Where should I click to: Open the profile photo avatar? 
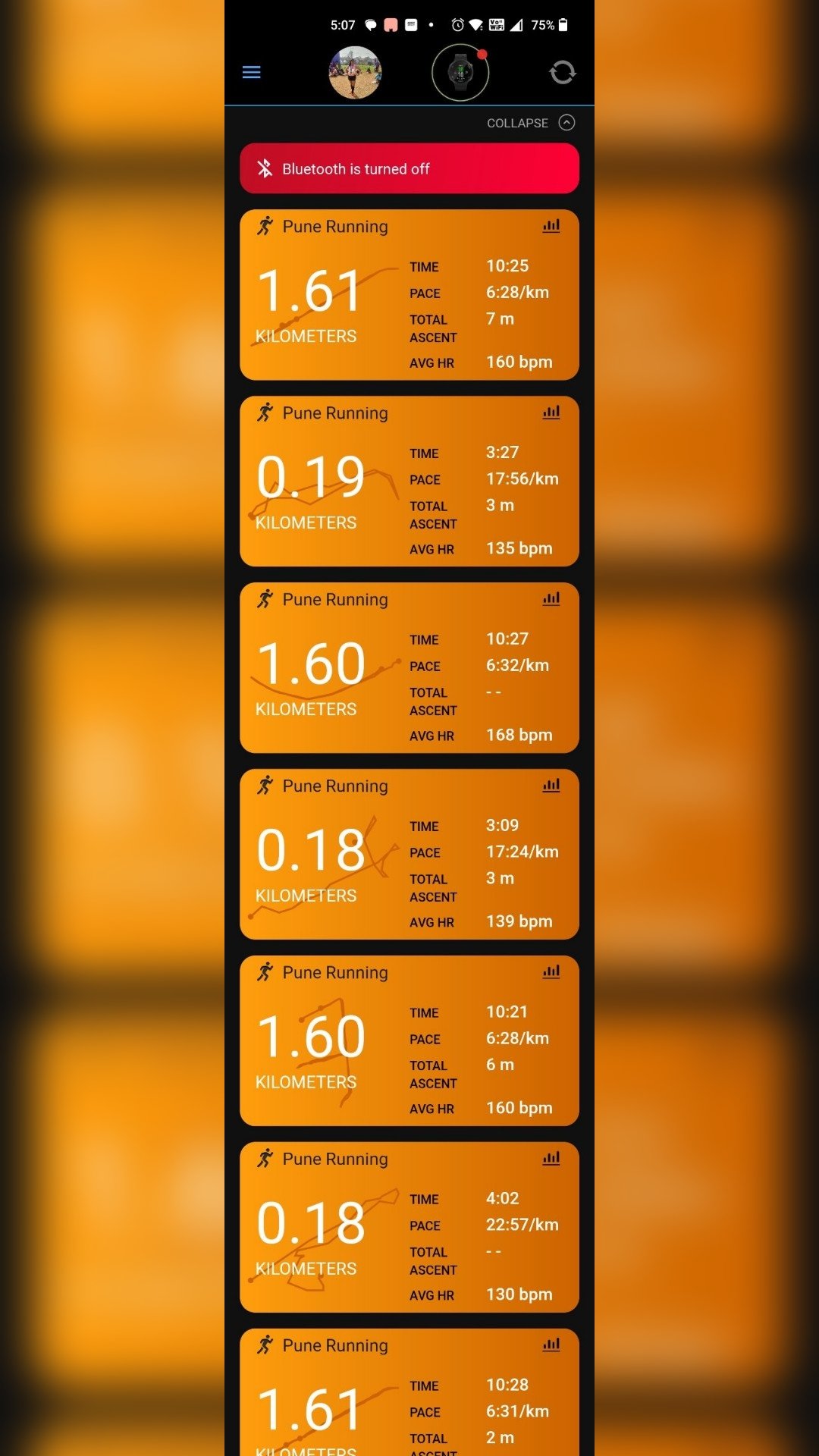tap(355, 73)
